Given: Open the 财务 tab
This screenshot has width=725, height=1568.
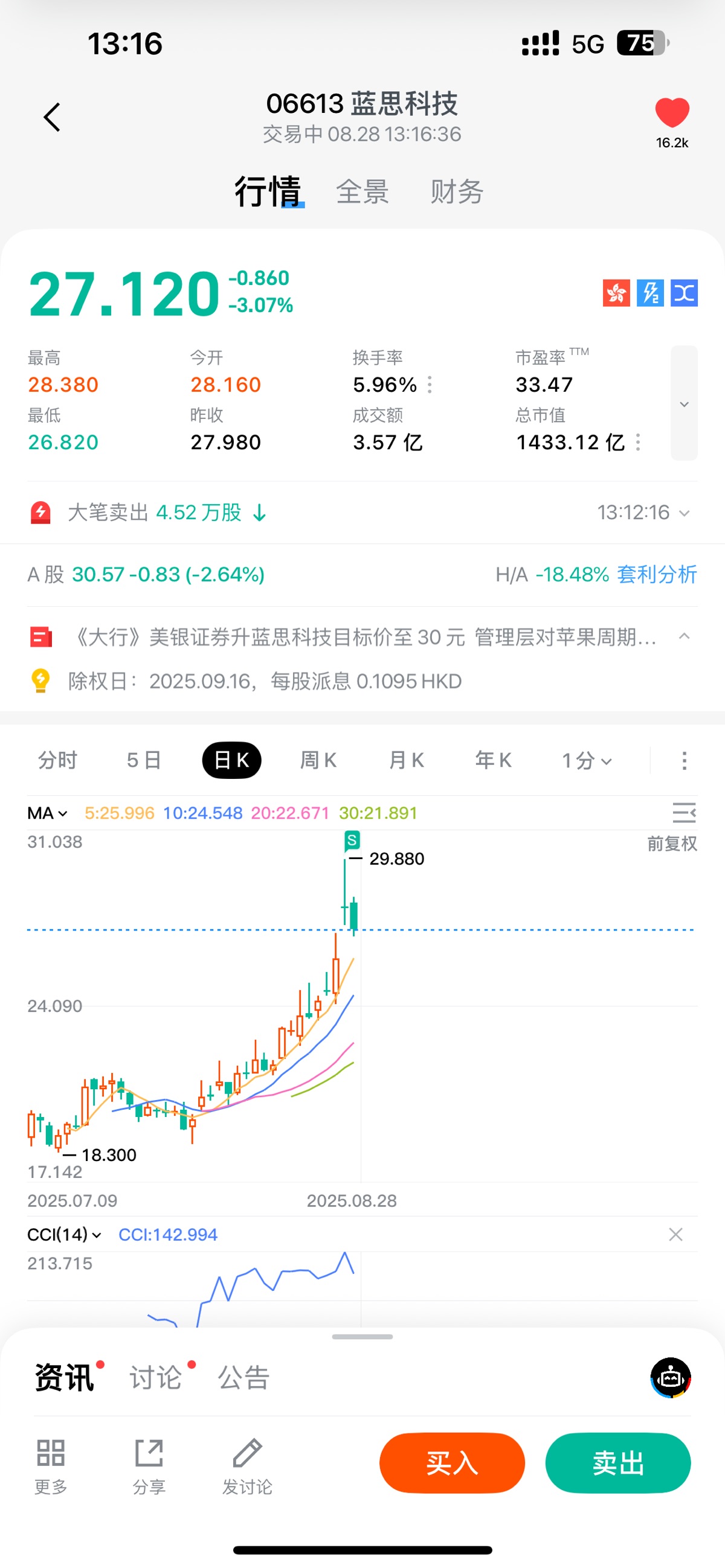Looking at the screenshot, I should pos(457,192).
